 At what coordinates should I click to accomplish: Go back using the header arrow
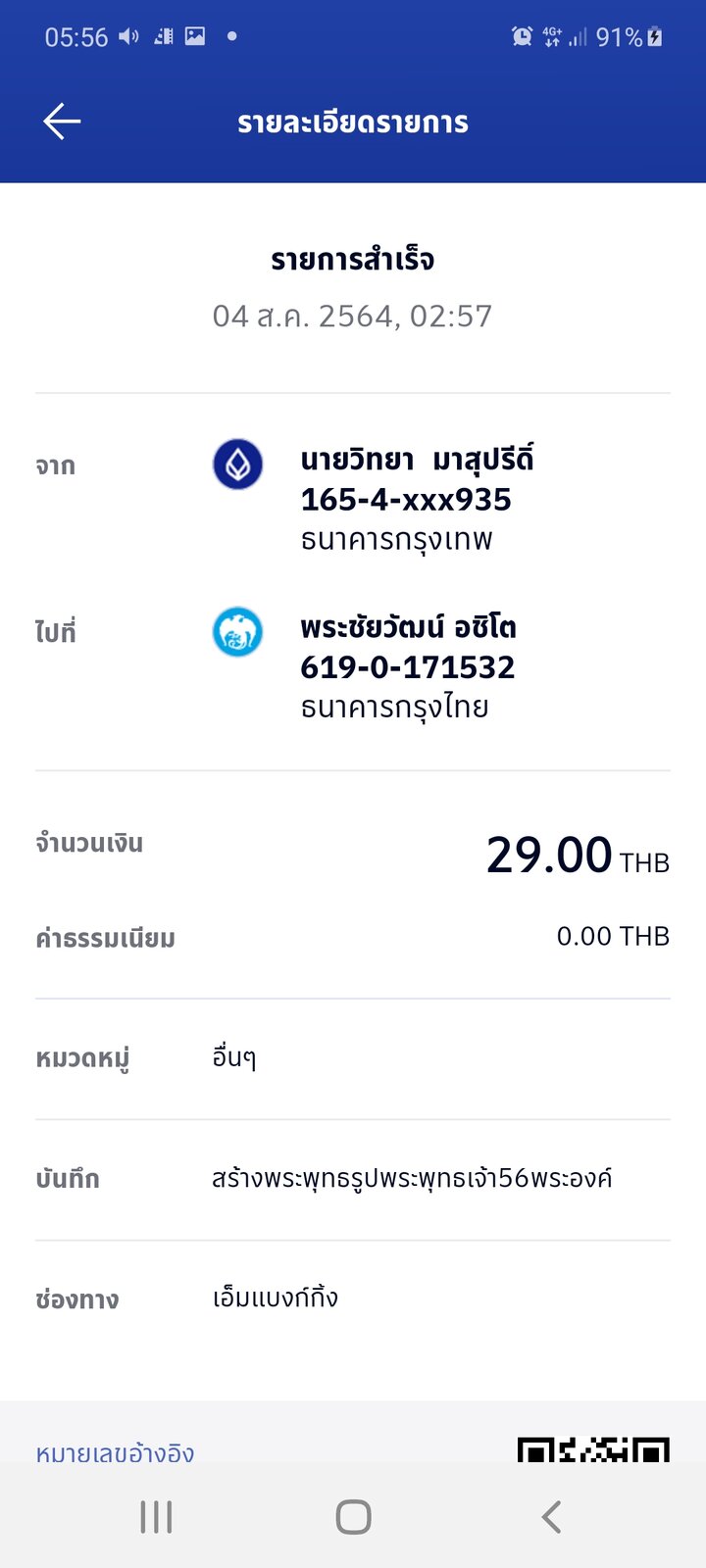point(62,122)
